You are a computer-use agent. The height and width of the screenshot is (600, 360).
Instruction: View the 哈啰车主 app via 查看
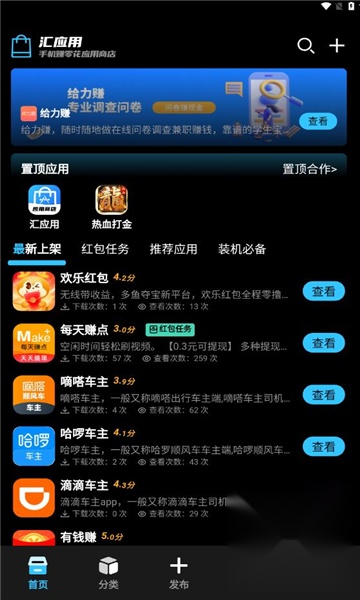pyautogui.click(x=324, y=447)
